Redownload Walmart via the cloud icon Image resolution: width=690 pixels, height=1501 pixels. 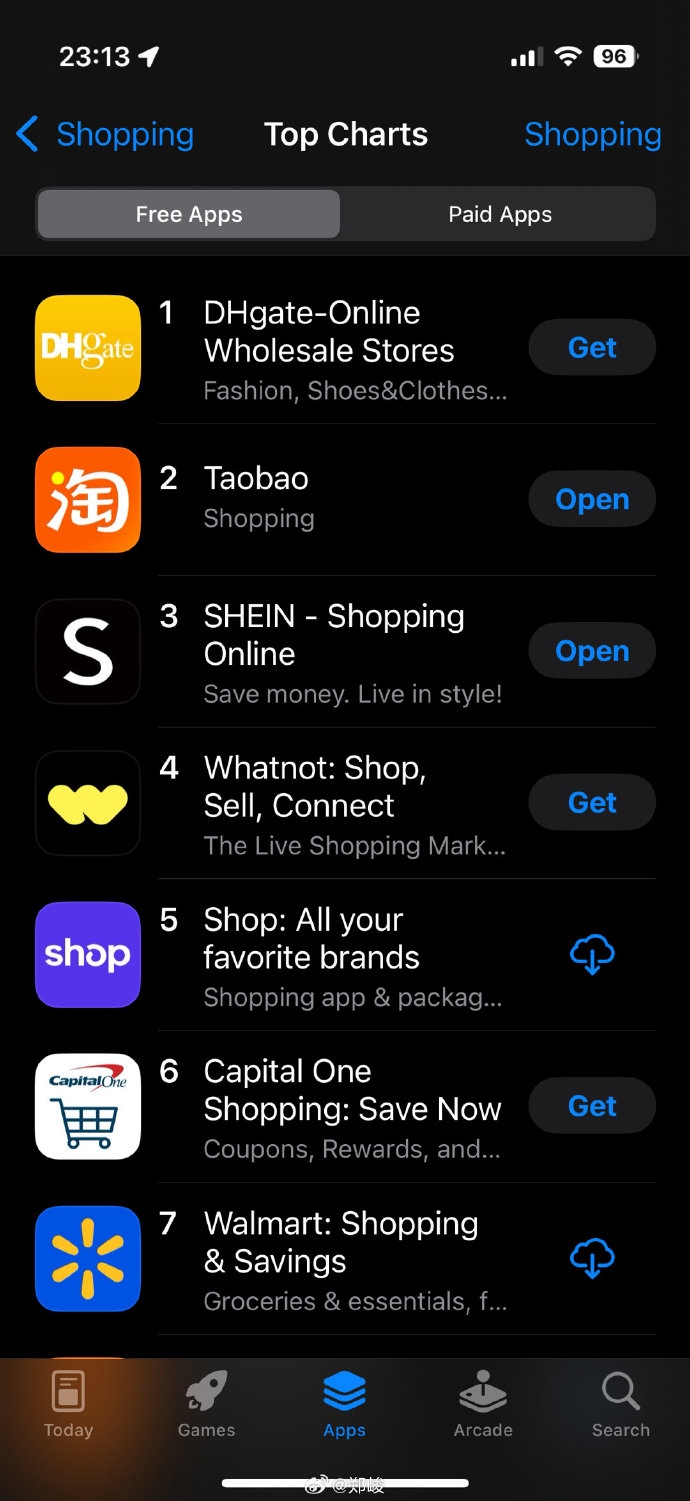[592, 1258]
